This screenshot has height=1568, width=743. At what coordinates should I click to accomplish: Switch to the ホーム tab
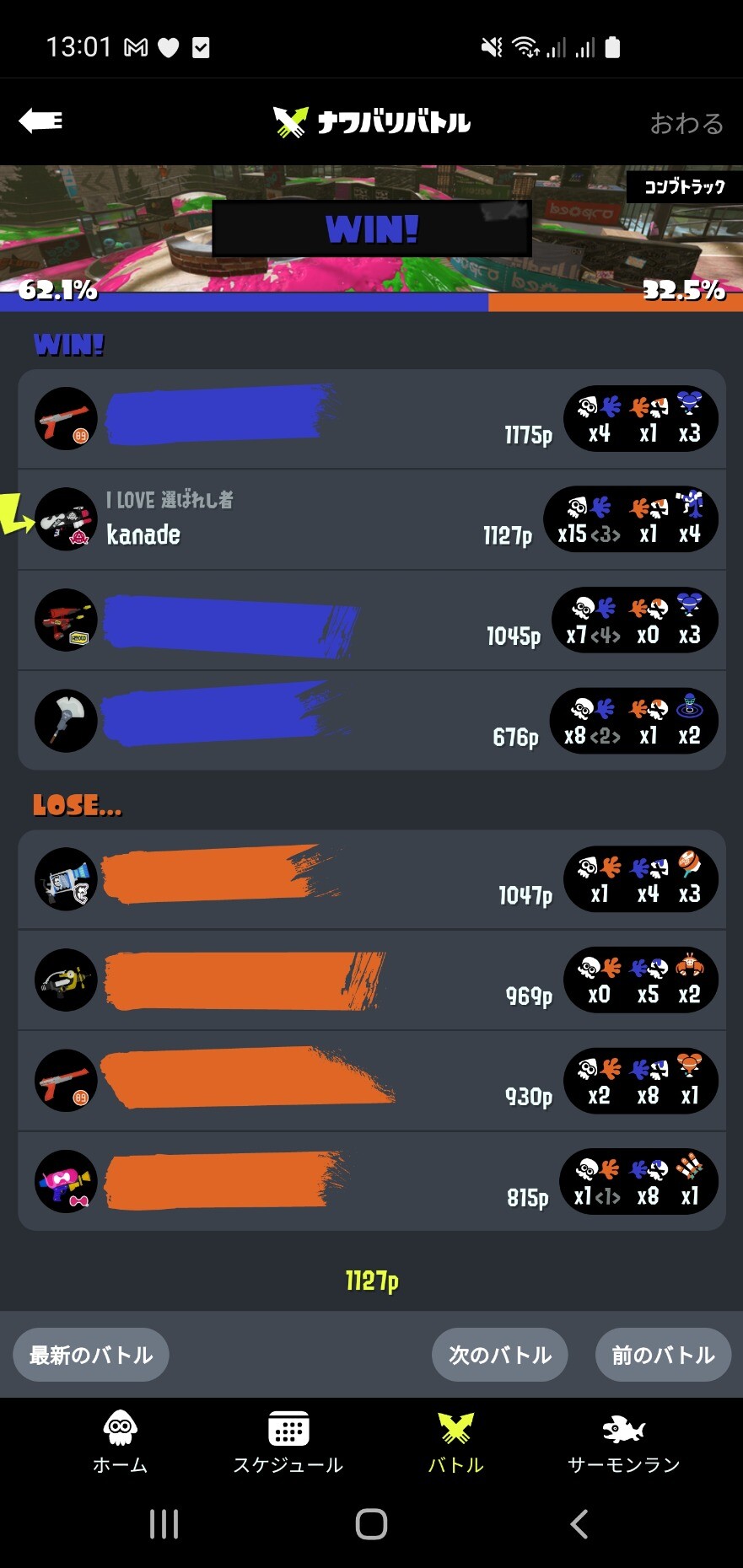(x=120, y=1442)
